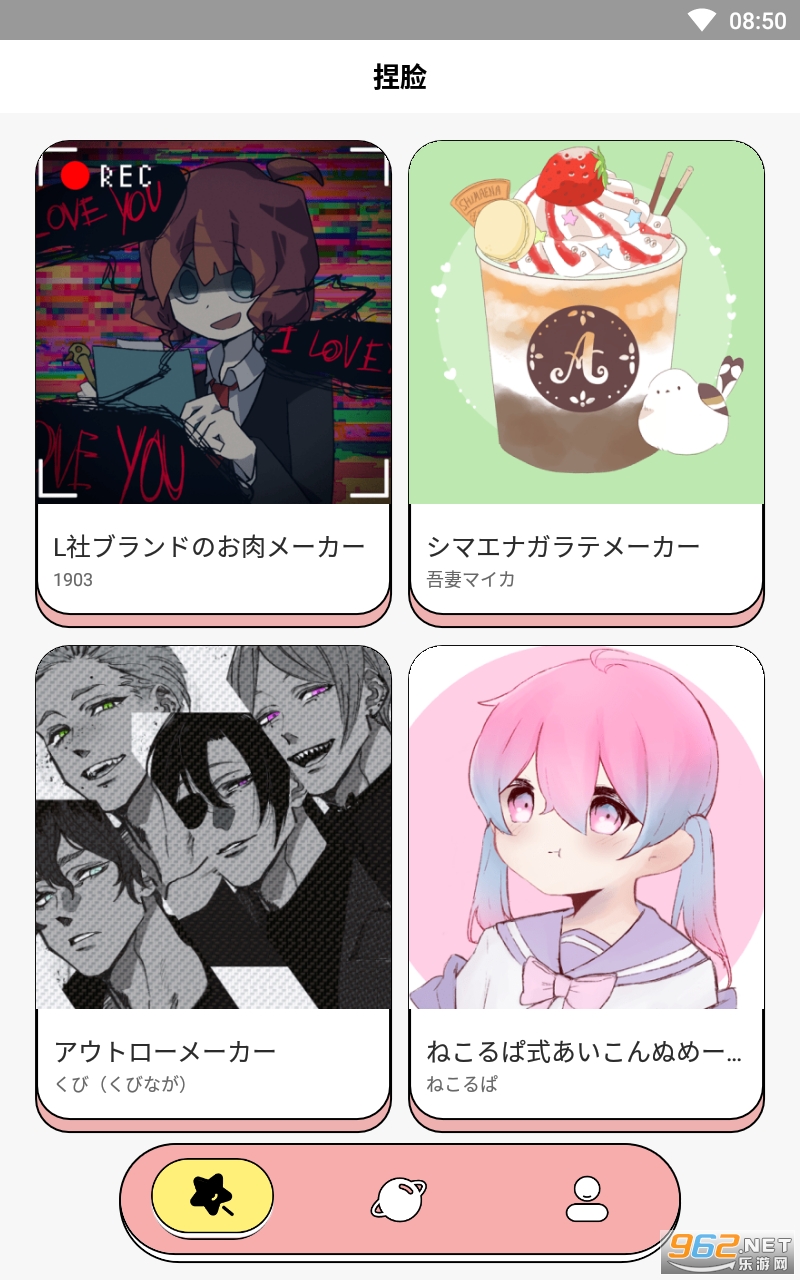Switch to the planet tab

click(x=399, y=1197)
